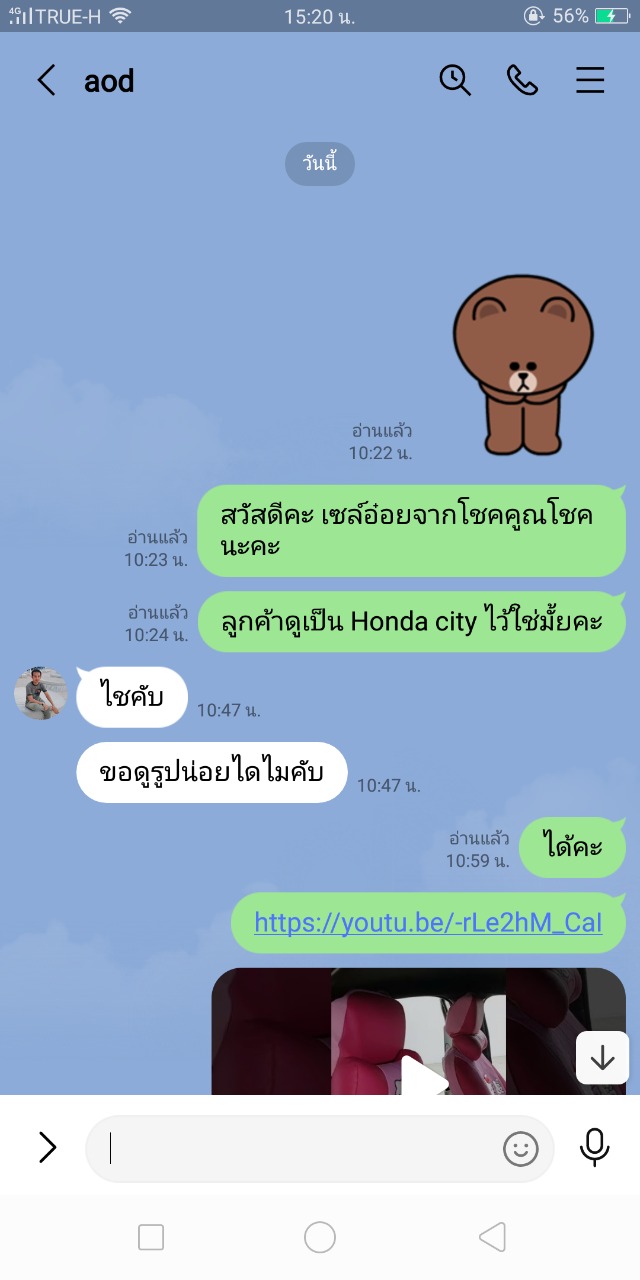Image resolution: width=640 pixels, height=1280 pixels.
Task: View aod's profile picture
Action: [x=41, y=693]
